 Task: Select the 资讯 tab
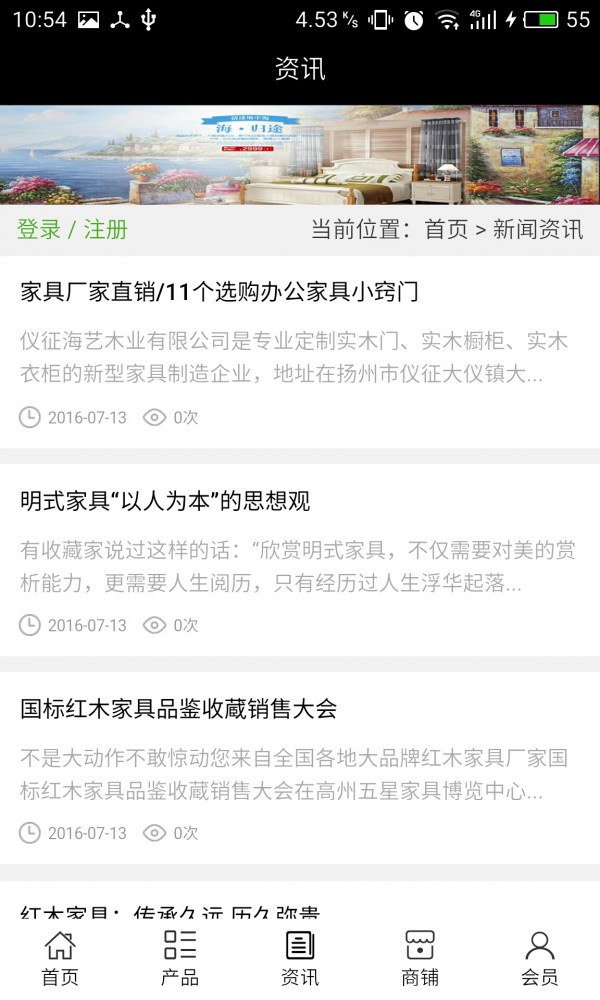(x=300, y=957)
